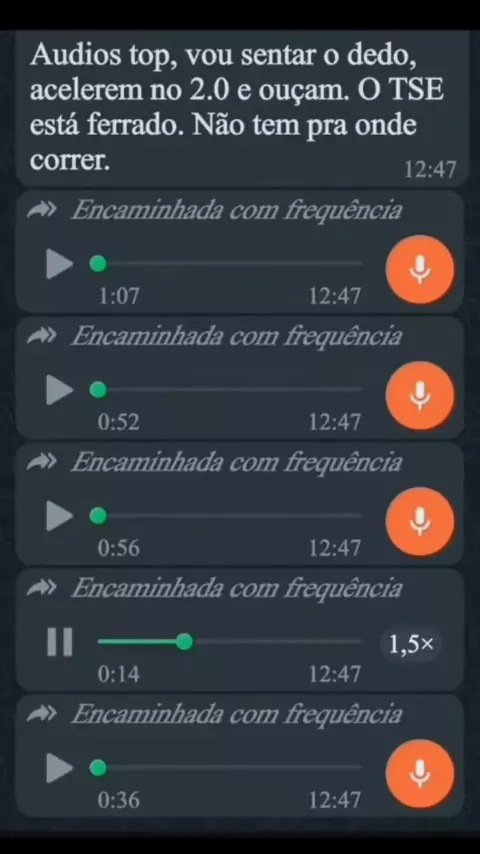Play the 1:07 voice message
480x854 pixels.
tap(59, 264)
